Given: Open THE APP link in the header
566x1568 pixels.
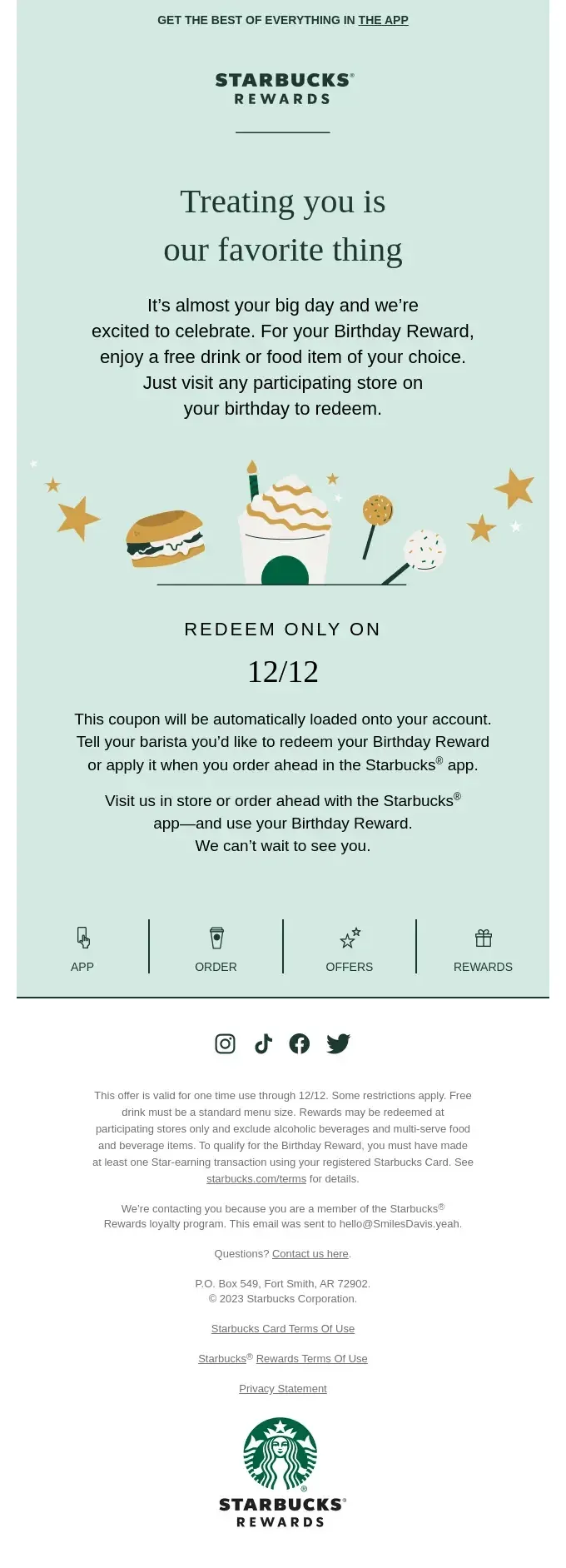Looking at the screenshot, I should coord(383,20).
